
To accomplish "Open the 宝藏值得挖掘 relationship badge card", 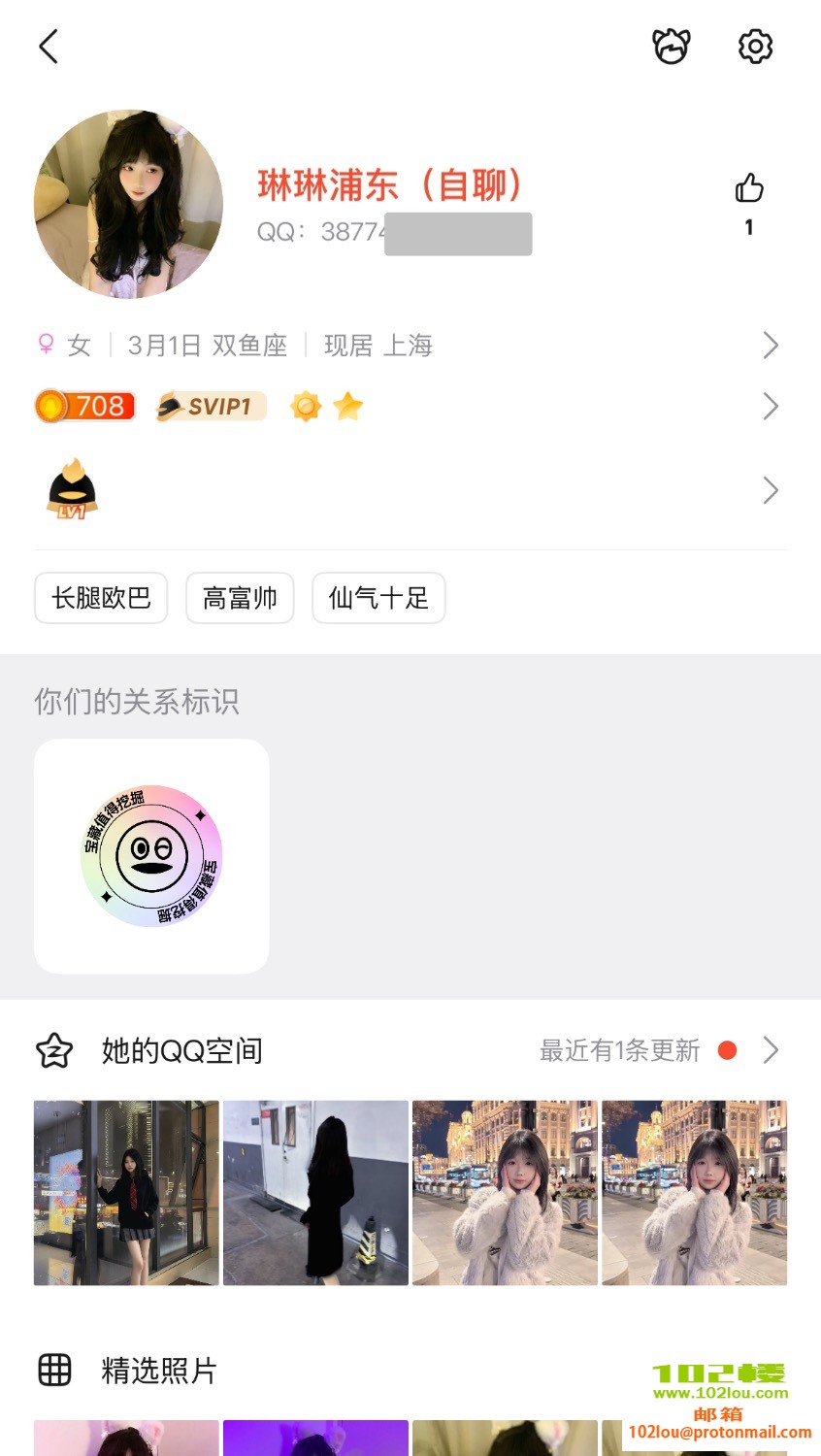I will (x=151, y=856).
